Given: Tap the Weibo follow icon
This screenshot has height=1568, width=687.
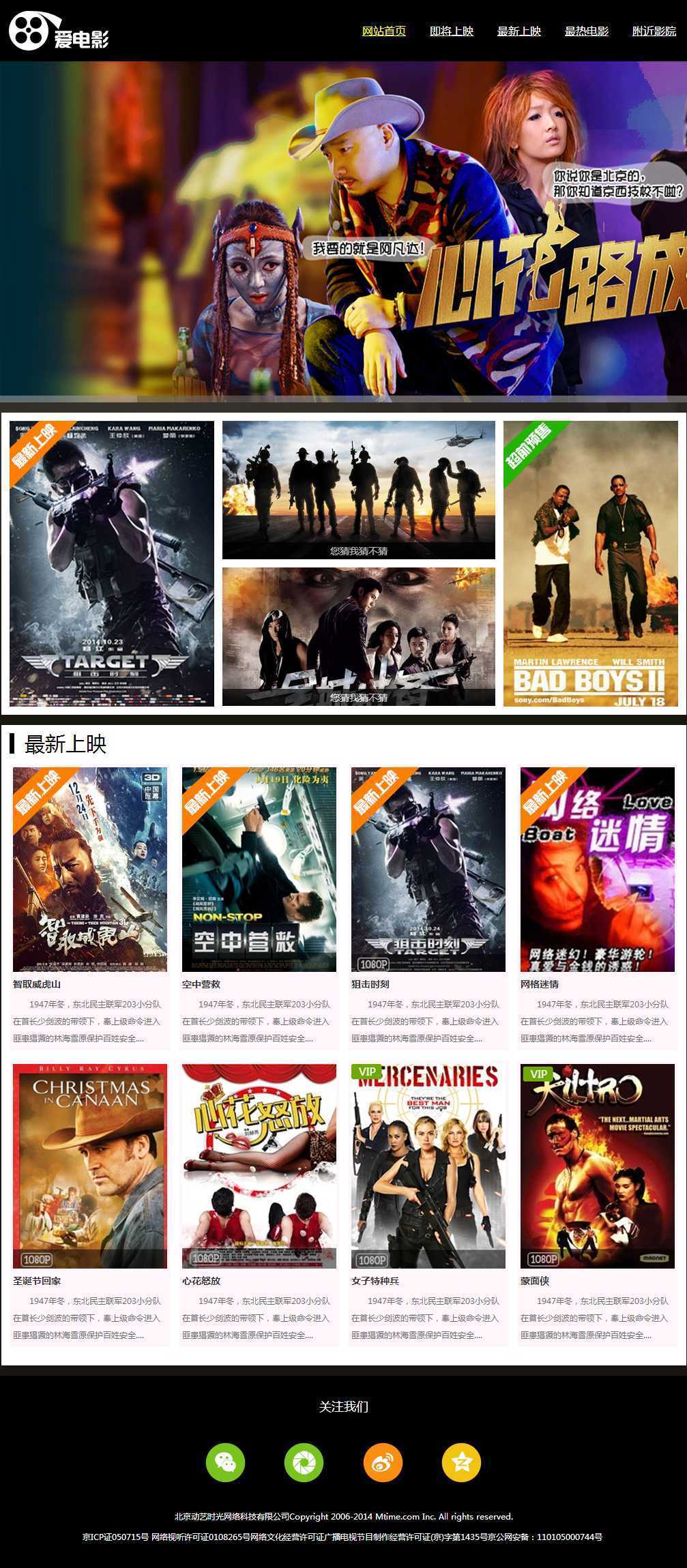Looking at the screenshot, I should point(383,1462).
